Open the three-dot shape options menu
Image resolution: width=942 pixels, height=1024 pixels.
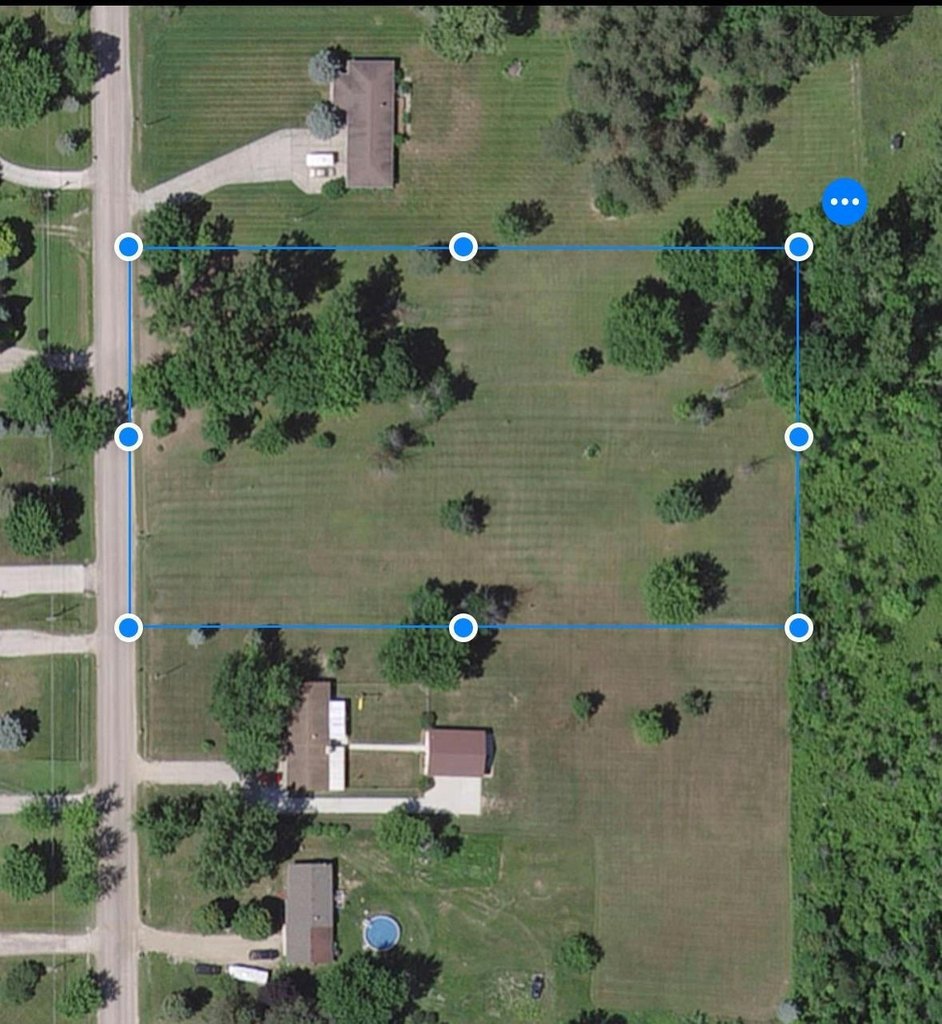point(844,202)
